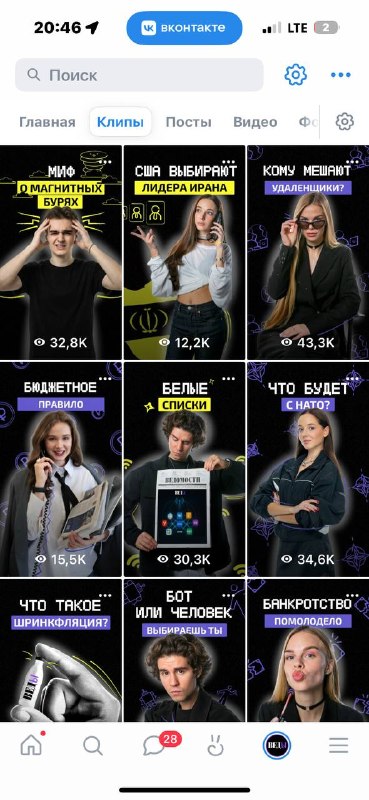Open the blue gear settings icon
Image resolution: width=369 pixels, height=800 pixels.
[x=296, y=75]
